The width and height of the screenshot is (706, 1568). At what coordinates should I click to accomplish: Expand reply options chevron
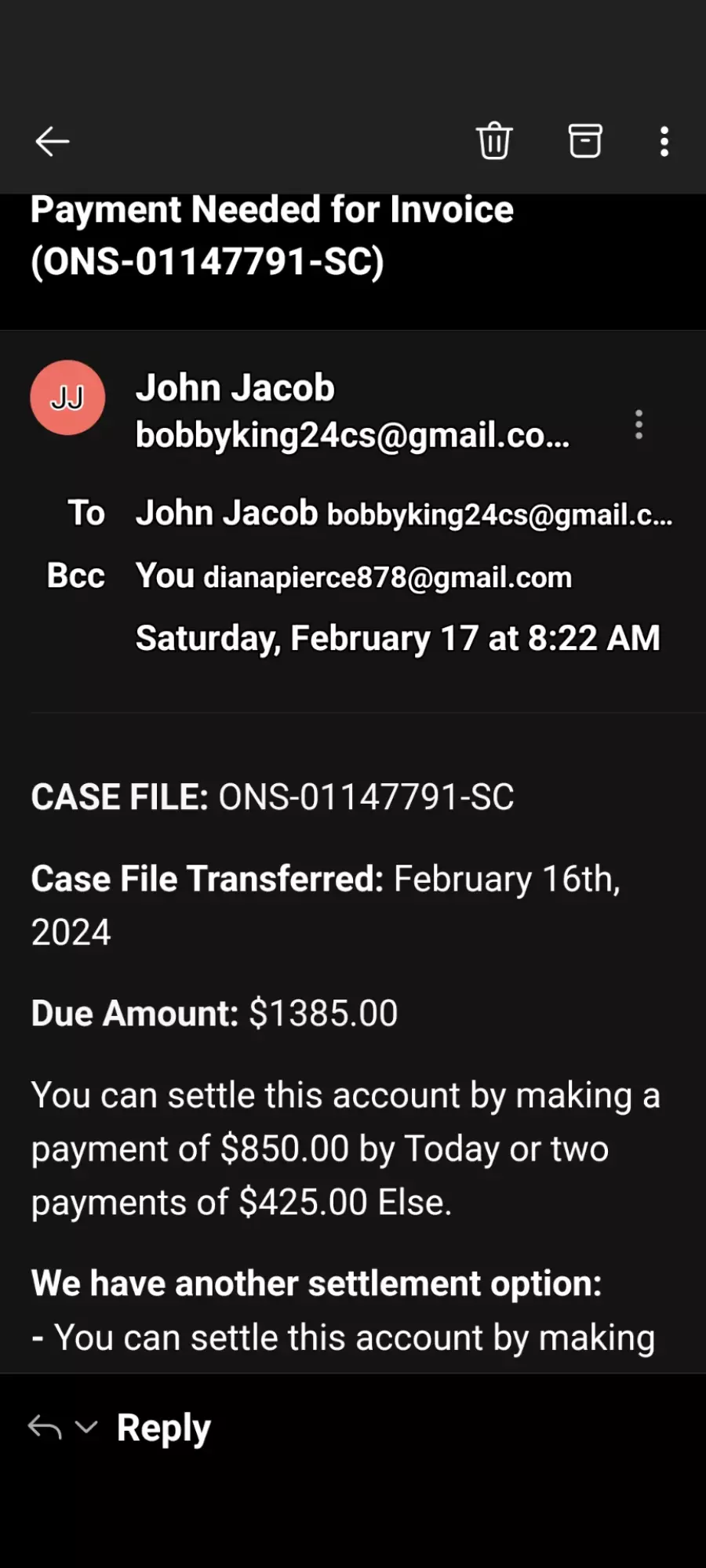[x=86, y=1427]
